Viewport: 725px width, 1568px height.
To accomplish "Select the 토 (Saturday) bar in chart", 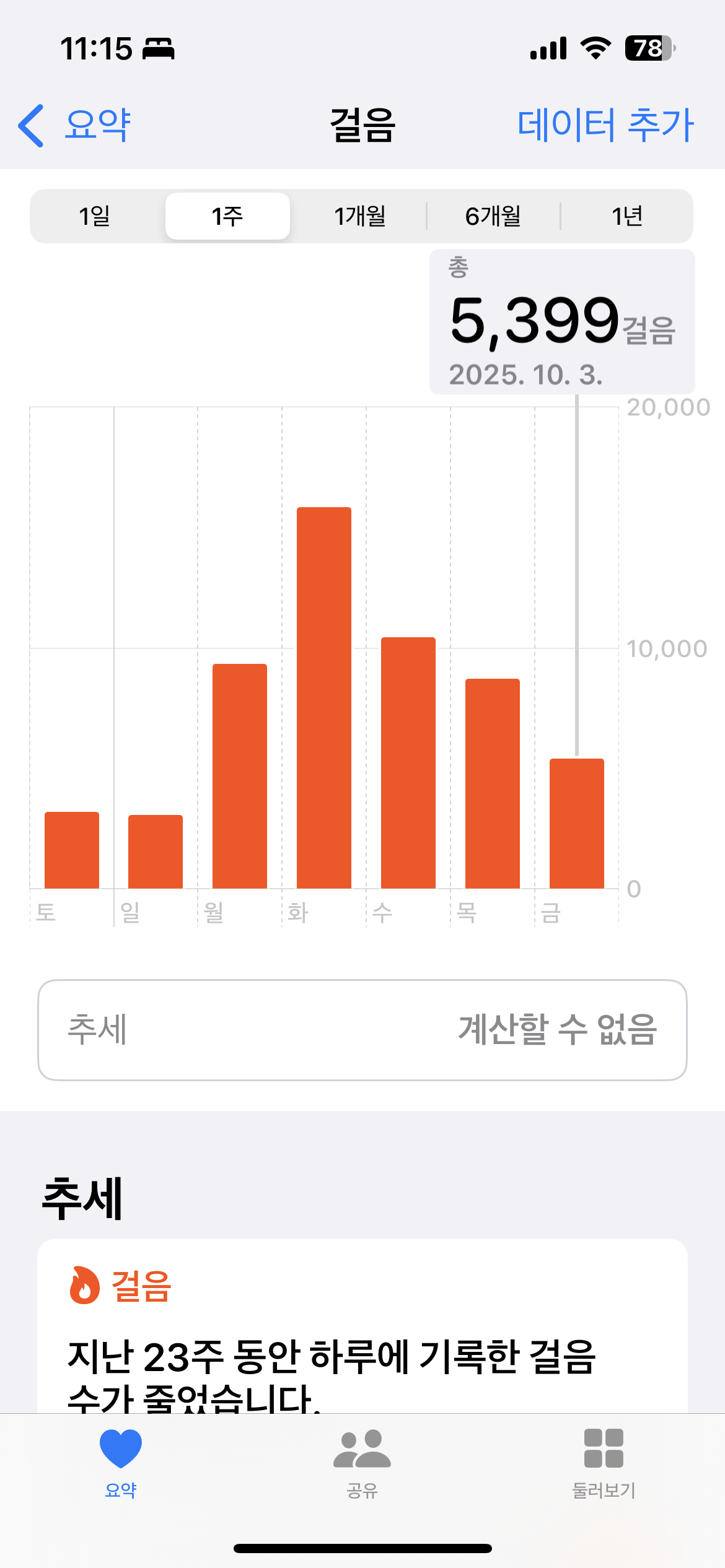I will tap(72, 850).
